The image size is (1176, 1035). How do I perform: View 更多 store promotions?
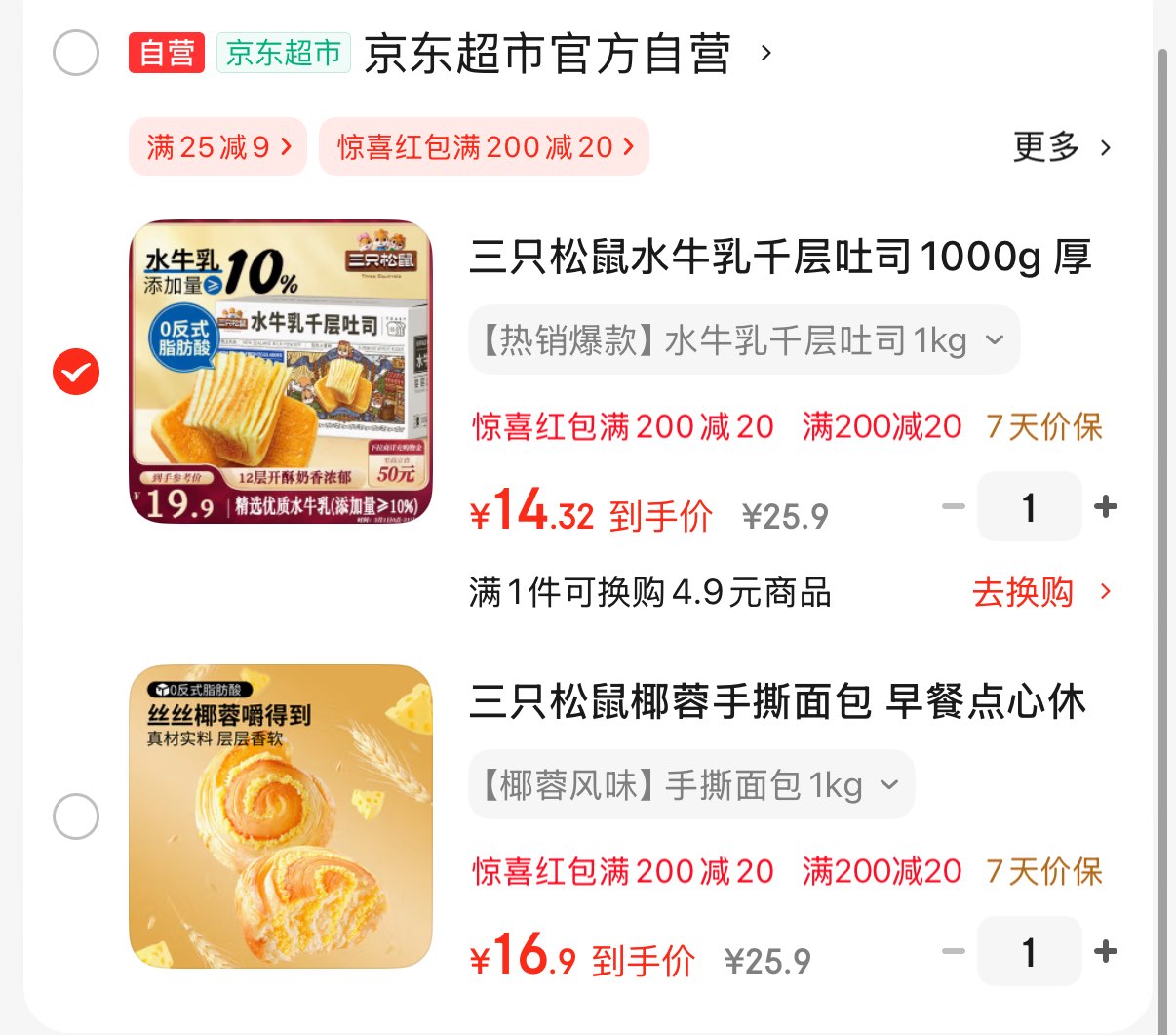[1061, 147]
